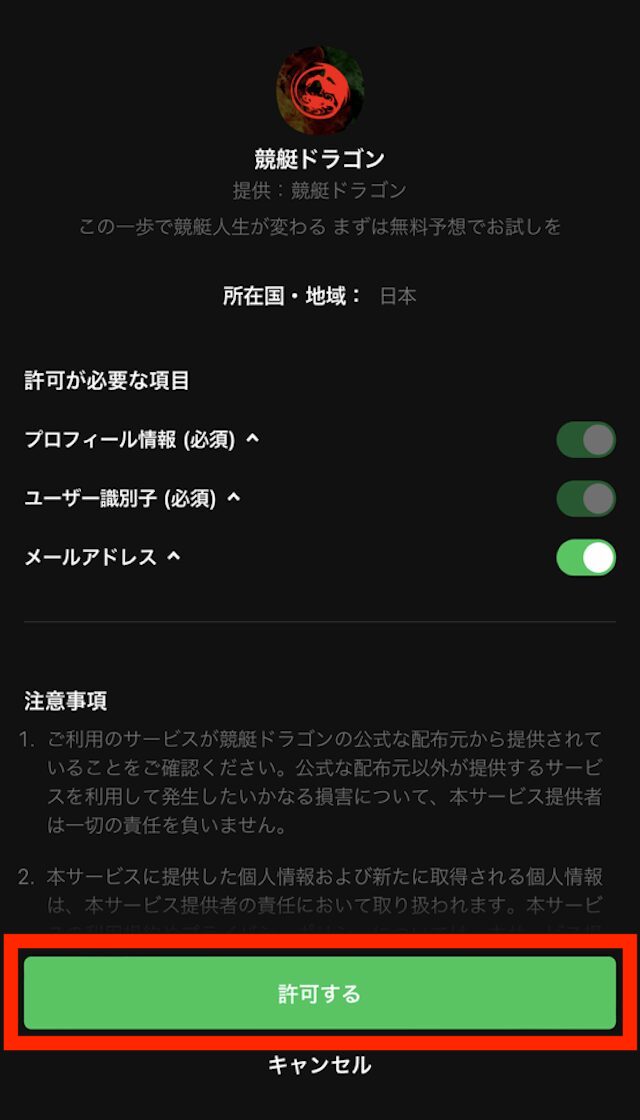Tap the ユーザー識別子 required switch
The height and width of the screenshot is (1120, 640).
pyautogui.click(x=586, y=498)
